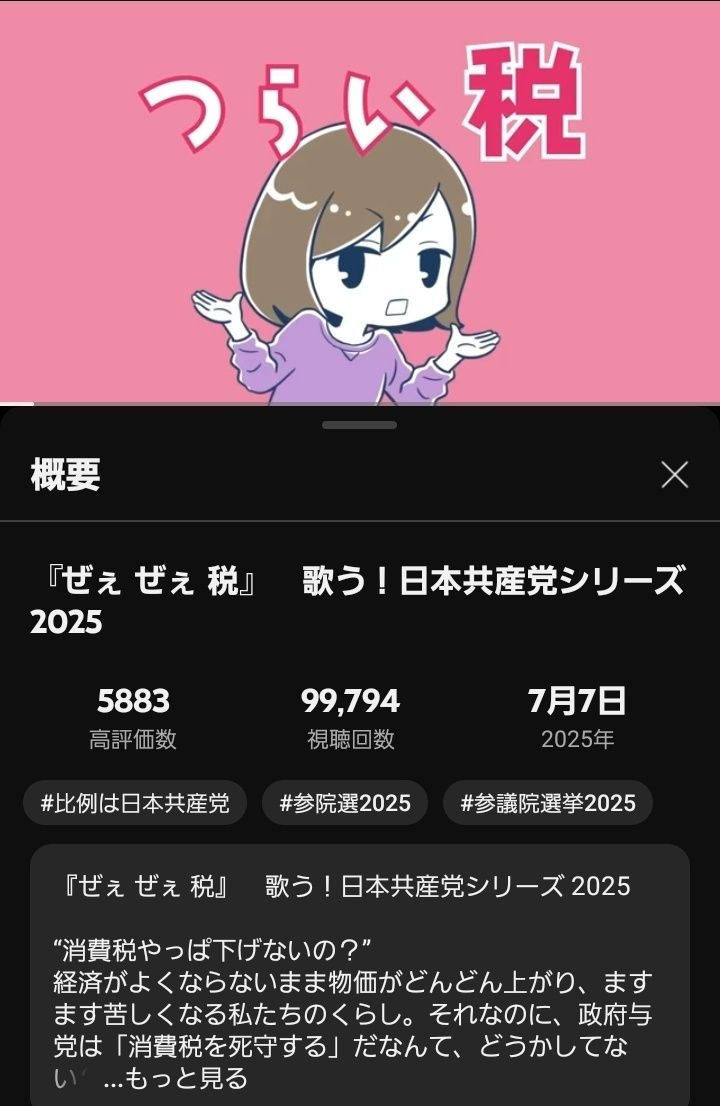The image size is (720, 1106).
Task: Open hashtag #比例は日本共産党
Action: (135, 802)
